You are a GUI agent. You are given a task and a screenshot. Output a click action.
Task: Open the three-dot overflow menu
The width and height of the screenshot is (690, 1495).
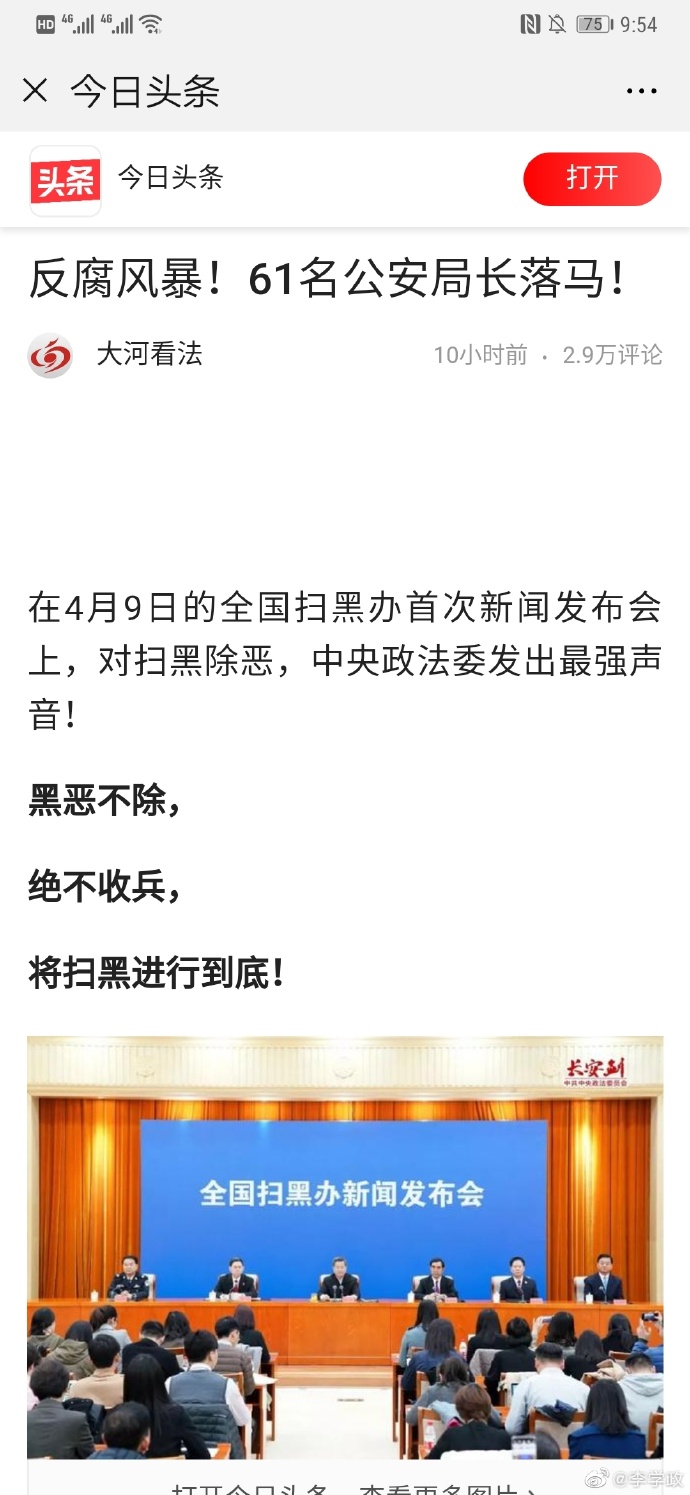641,92
